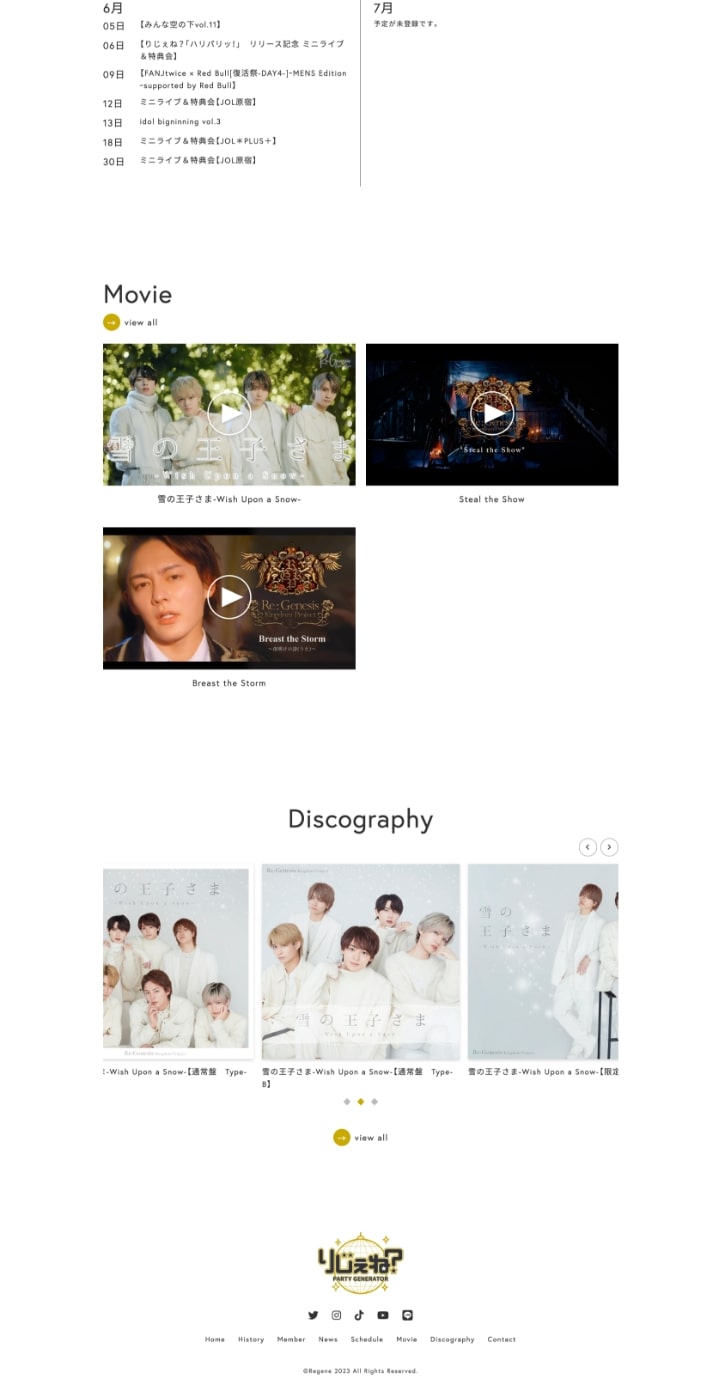Screen dimensions: 722x1393
Task: Select the first carousel page dot
Action: tap(347, 1102)
